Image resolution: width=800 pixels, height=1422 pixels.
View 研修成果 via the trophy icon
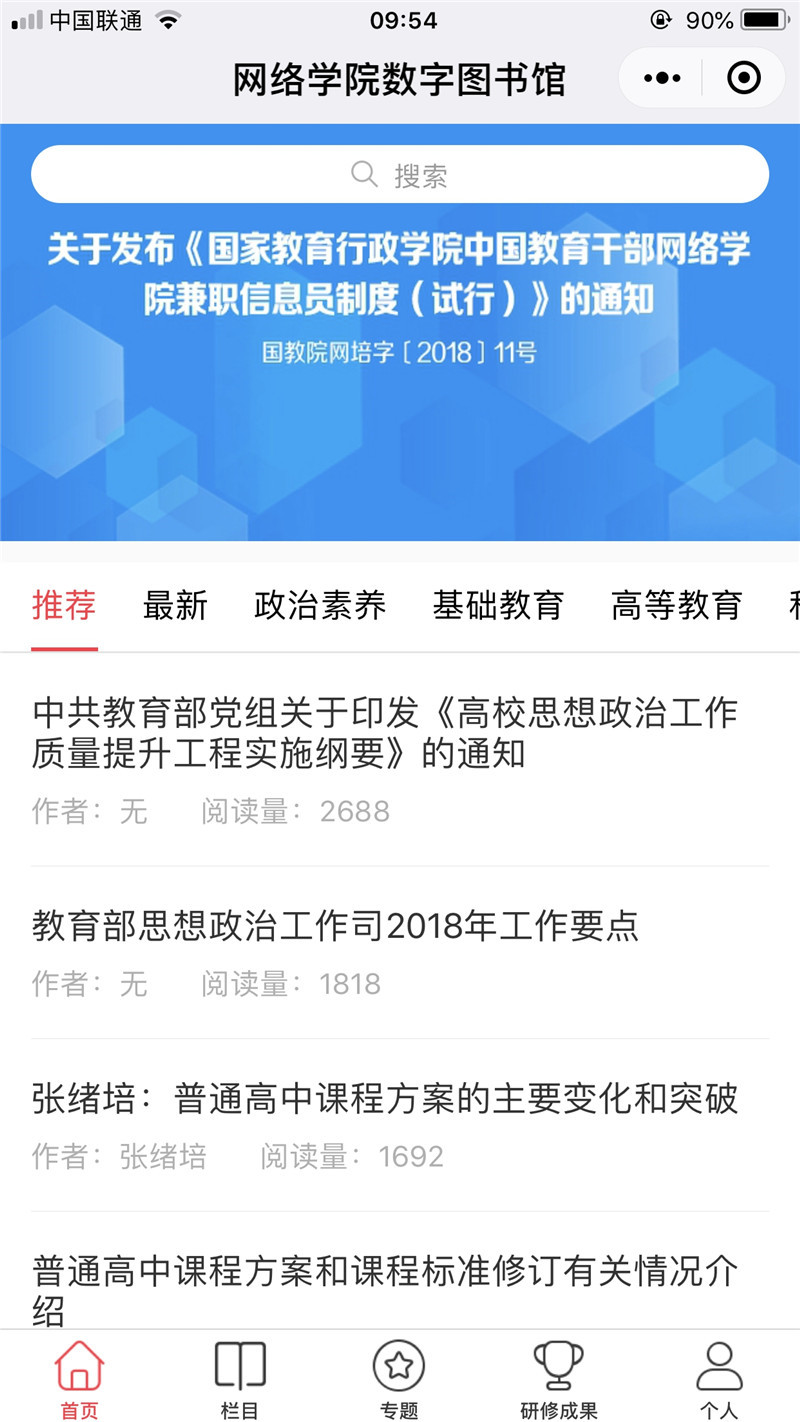[x=560, y=1375]
